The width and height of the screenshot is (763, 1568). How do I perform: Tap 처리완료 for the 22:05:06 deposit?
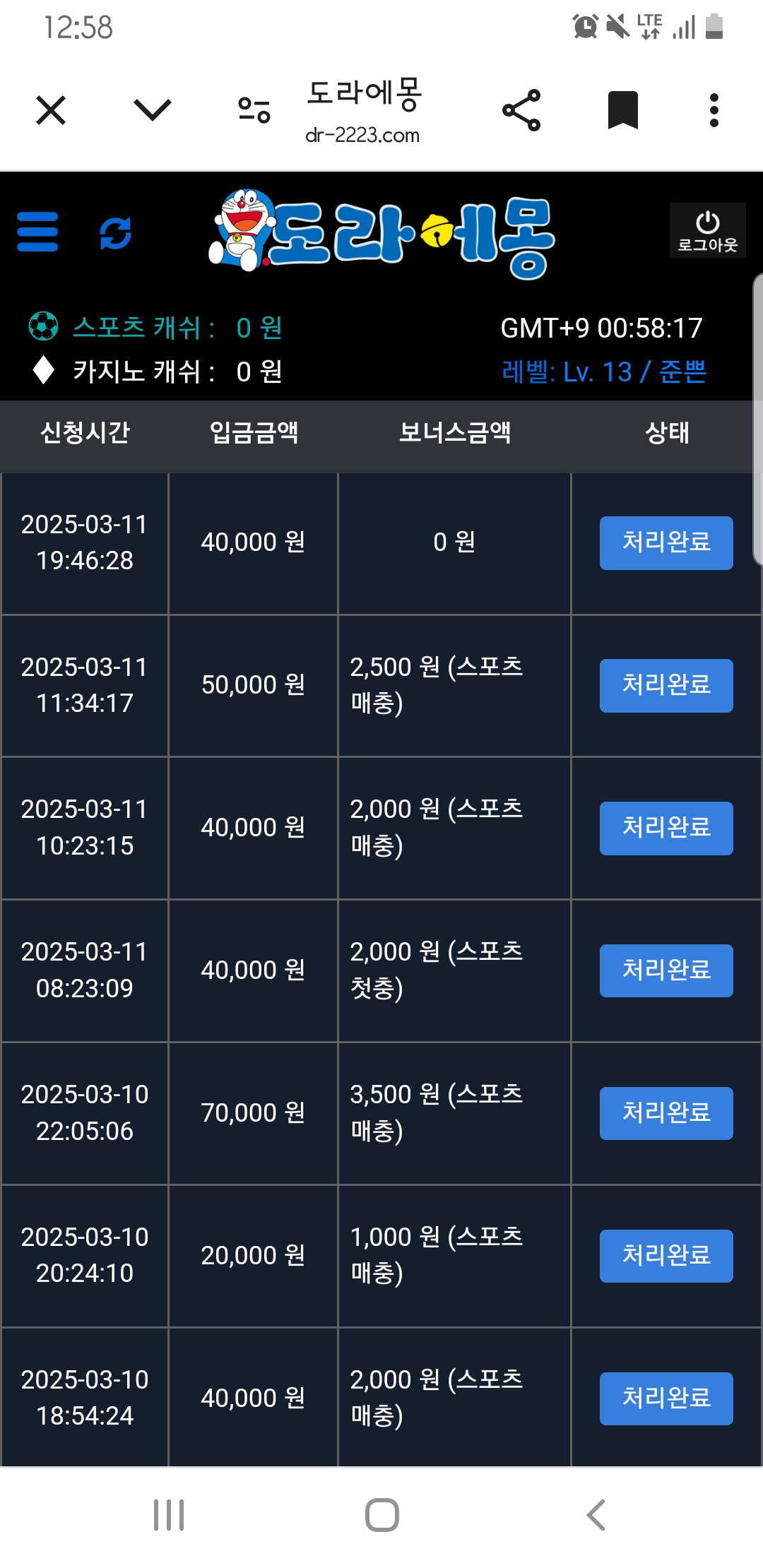666,1113
